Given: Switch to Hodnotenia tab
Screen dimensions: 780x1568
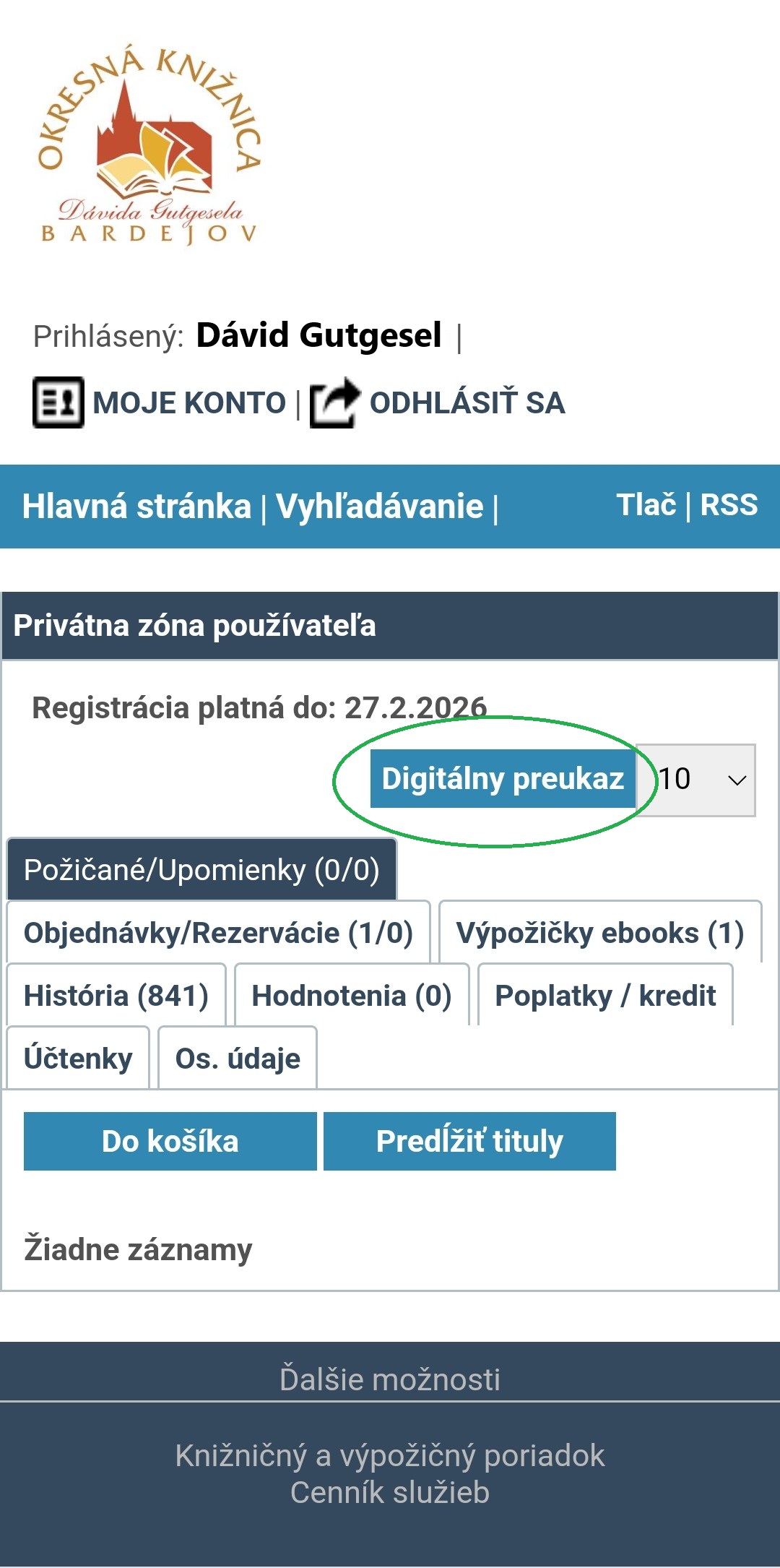Looking at the screenshot, I should pos(352,996).
